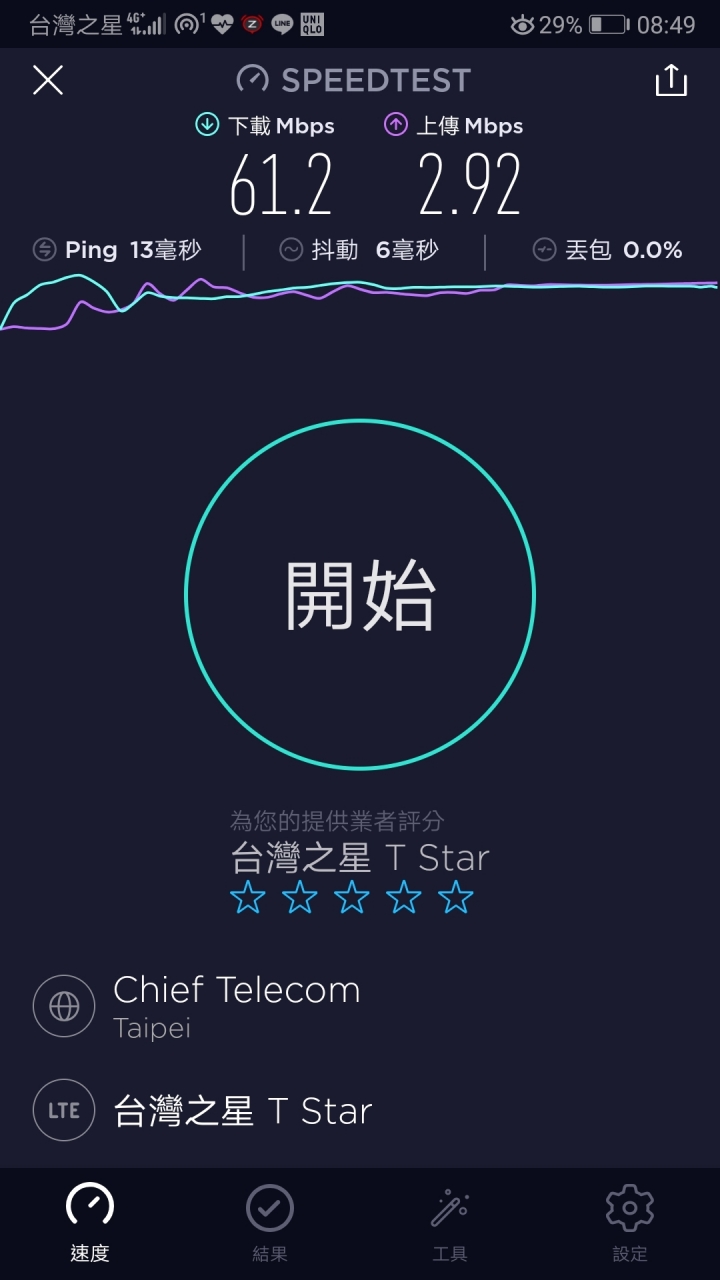The height and width of the screenshot is (1280, 720).
Task: Go to the 設定 tab
Action: [x=630, y=1224]
